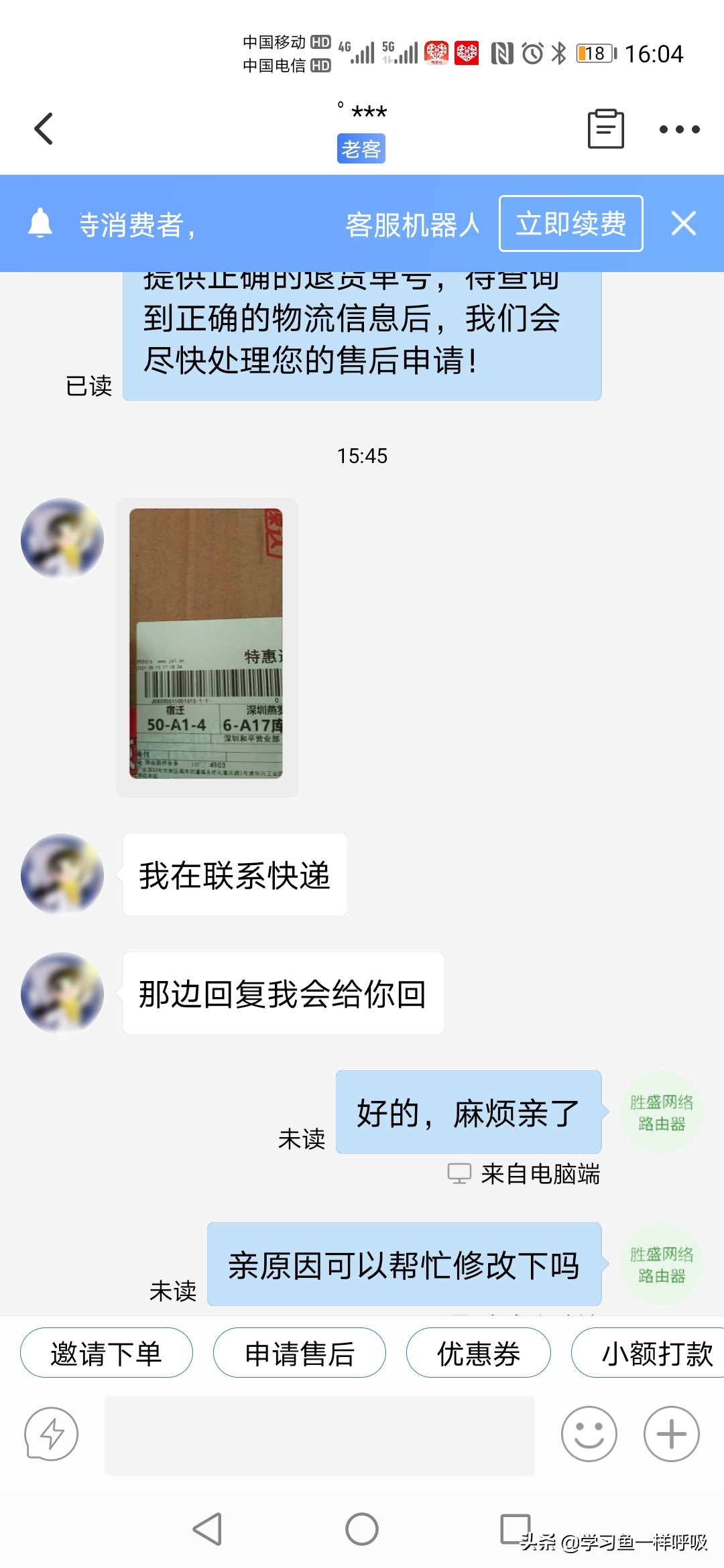The image size is (724, 1568).
Task: Open the three-dot more options menu
Action: [679, 127]
